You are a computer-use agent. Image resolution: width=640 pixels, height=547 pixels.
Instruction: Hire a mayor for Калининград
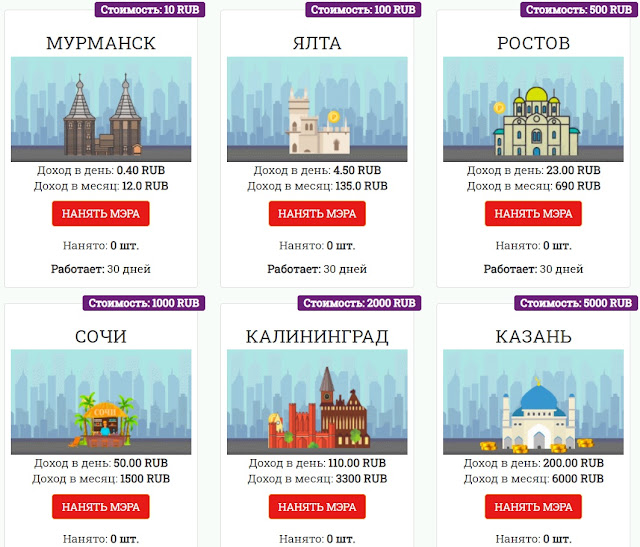[317, 506]
